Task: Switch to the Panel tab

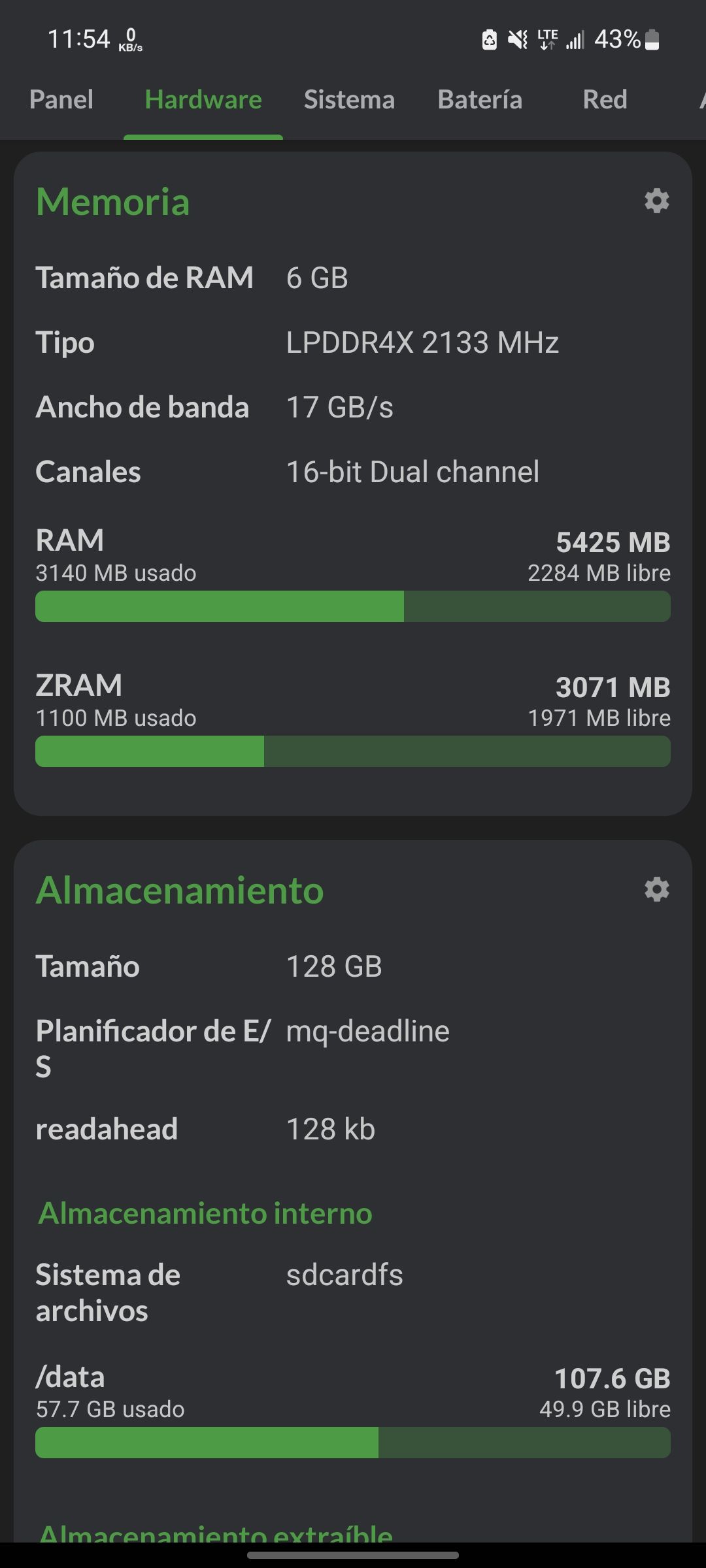Action: click(x=61, y=100)
